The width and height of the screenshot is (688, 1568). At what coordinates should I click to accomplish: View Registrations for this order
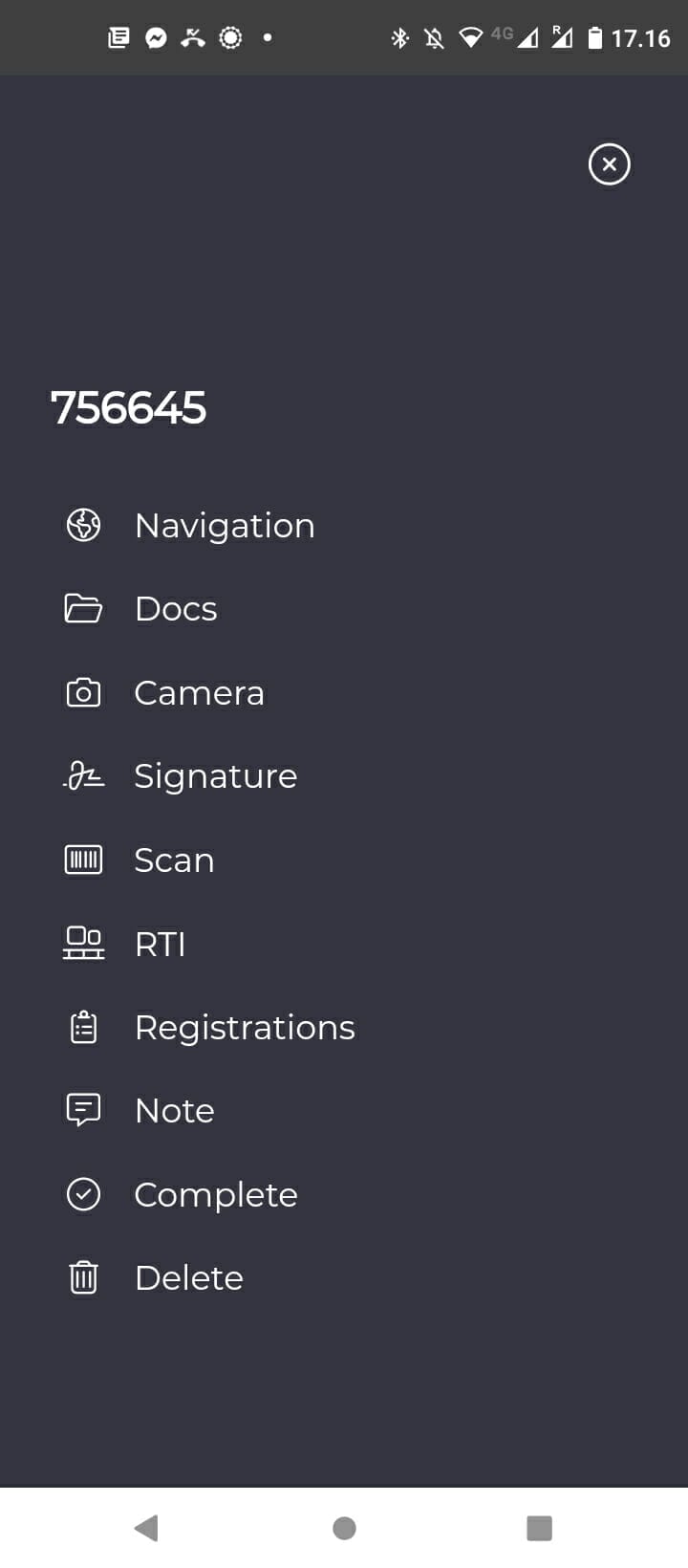(245, 1028)
